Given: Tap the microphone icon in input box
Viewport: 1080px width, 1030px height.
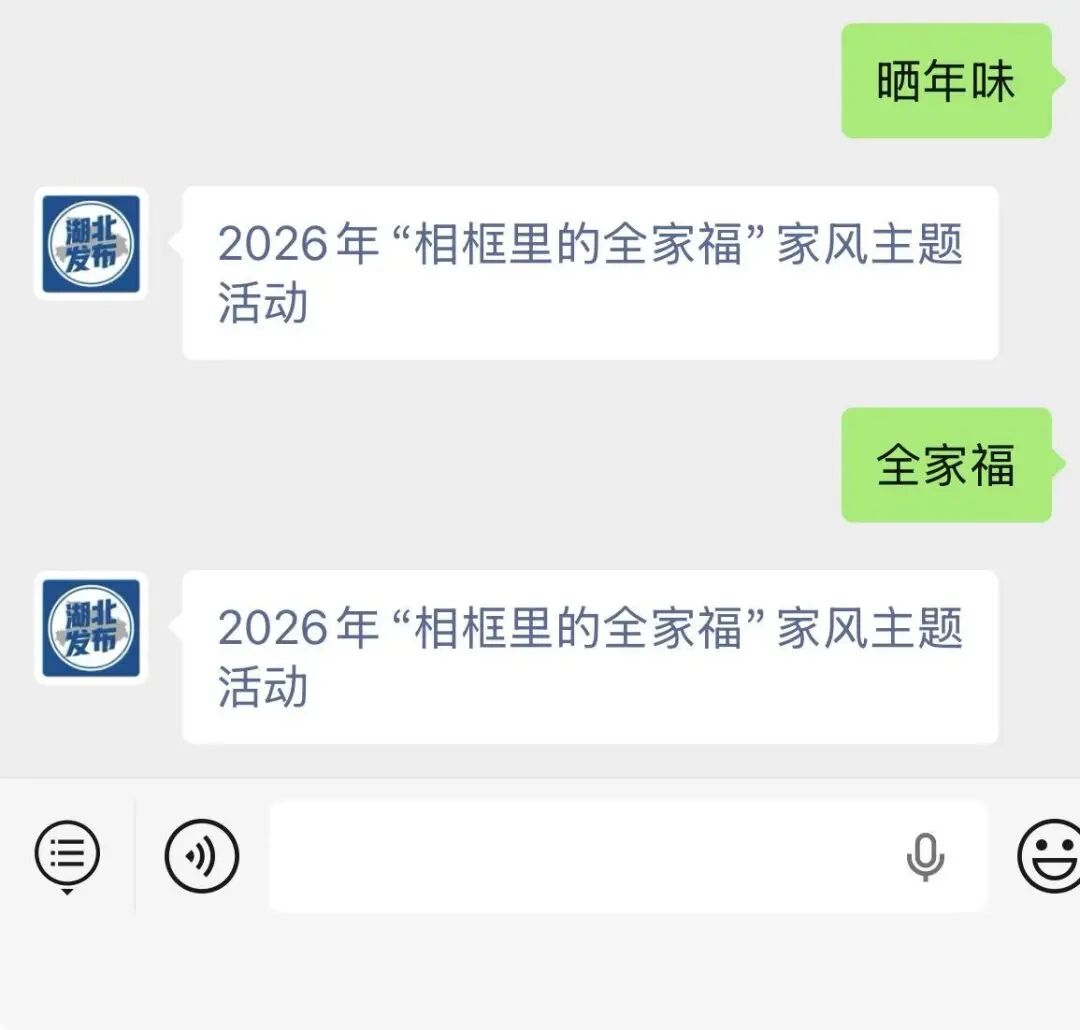Looking at the screenshot, I should pyautogui.click(x=925, y=857).
